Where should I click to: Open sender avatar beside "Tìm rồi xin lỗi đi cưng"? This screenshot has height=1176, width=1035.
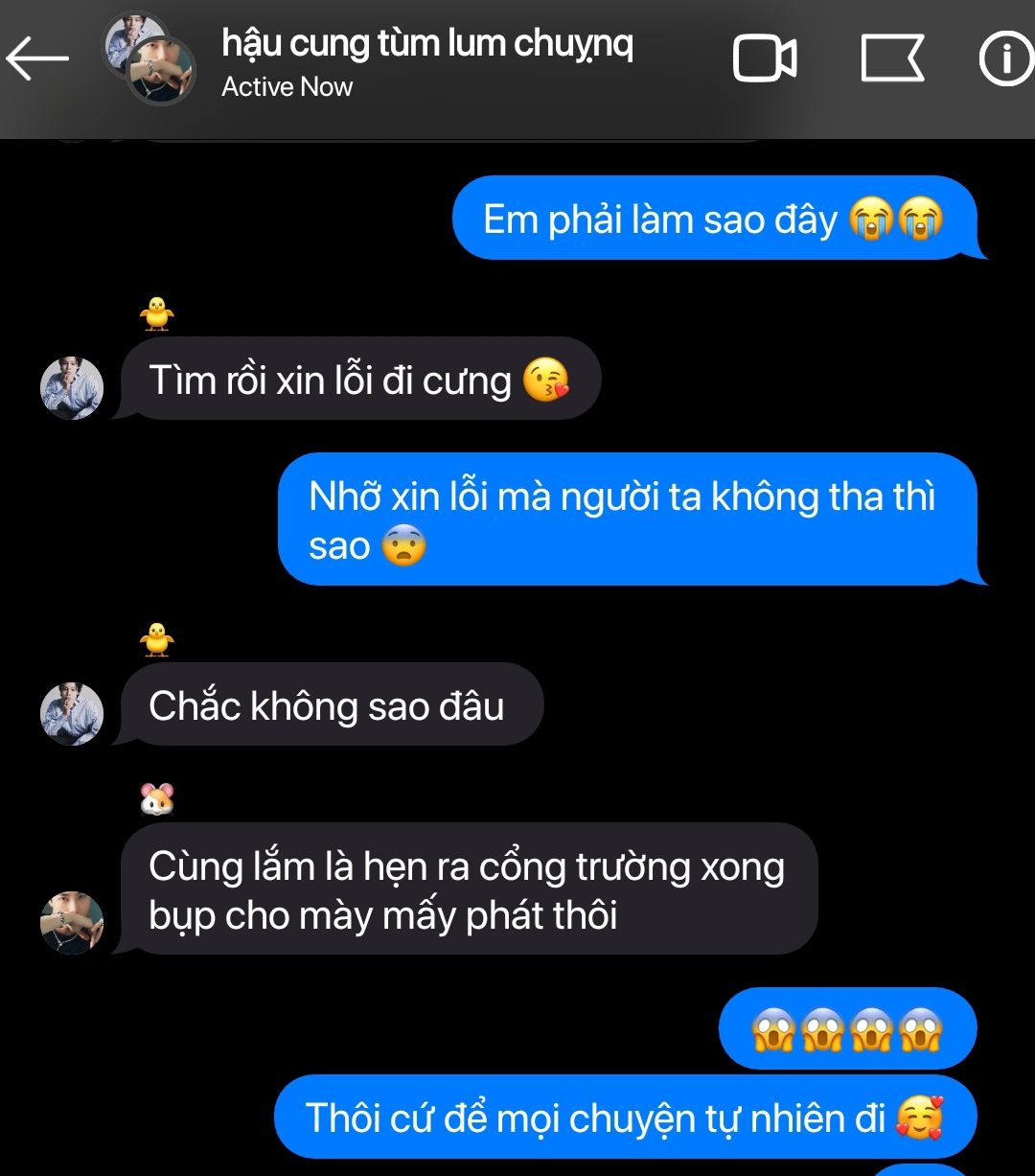click(72, 388)
